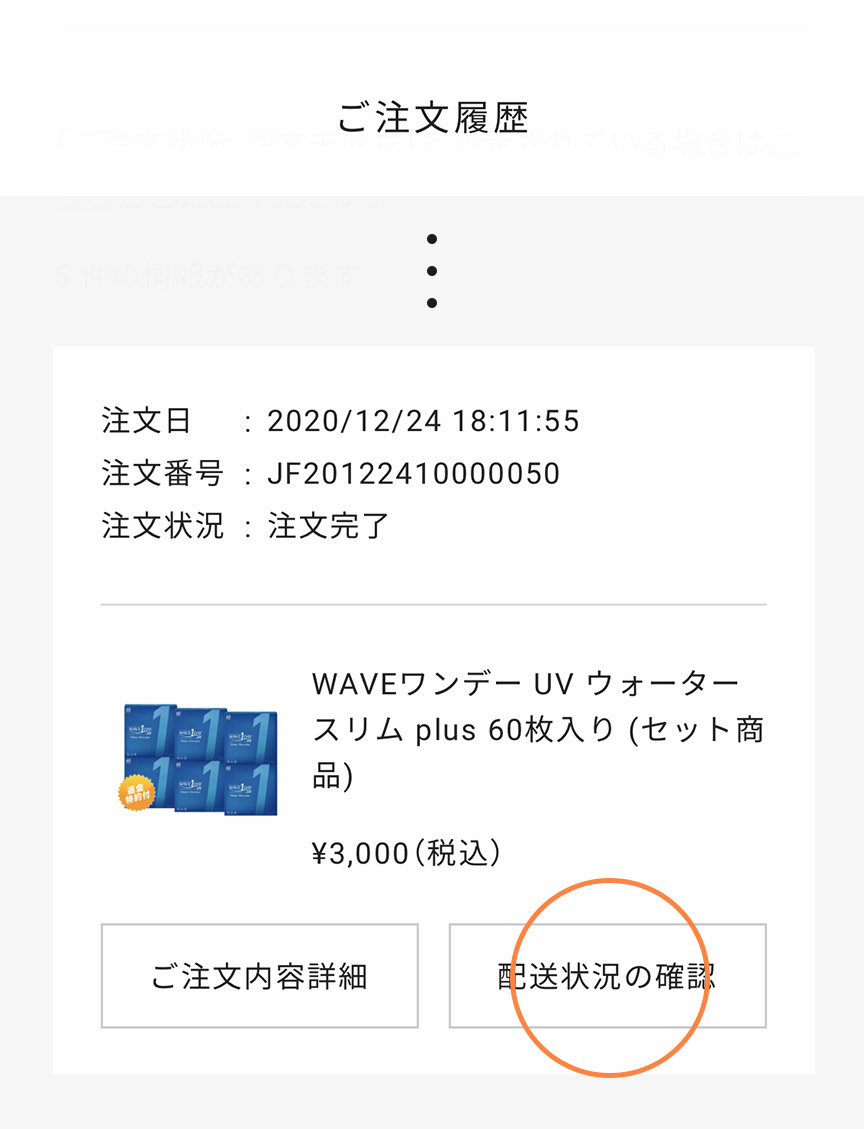Screen dimensions: 864x1129
Task: Click the first dot of the ellipsis menu
Action: click(x=432, y=237)
